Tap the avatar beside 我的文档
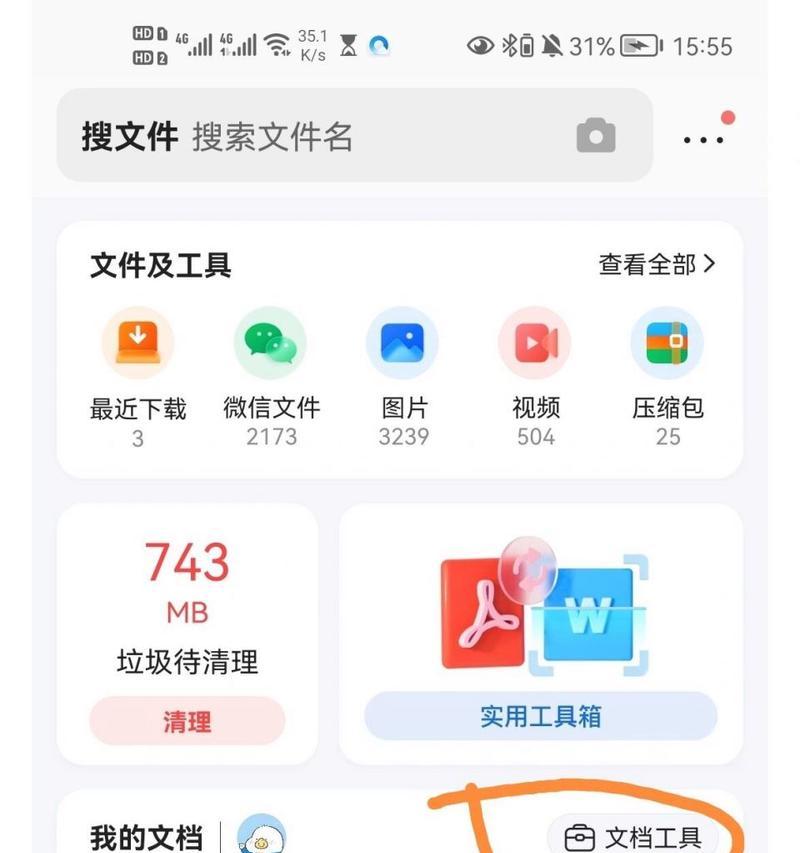 click(x=262, y=836)
